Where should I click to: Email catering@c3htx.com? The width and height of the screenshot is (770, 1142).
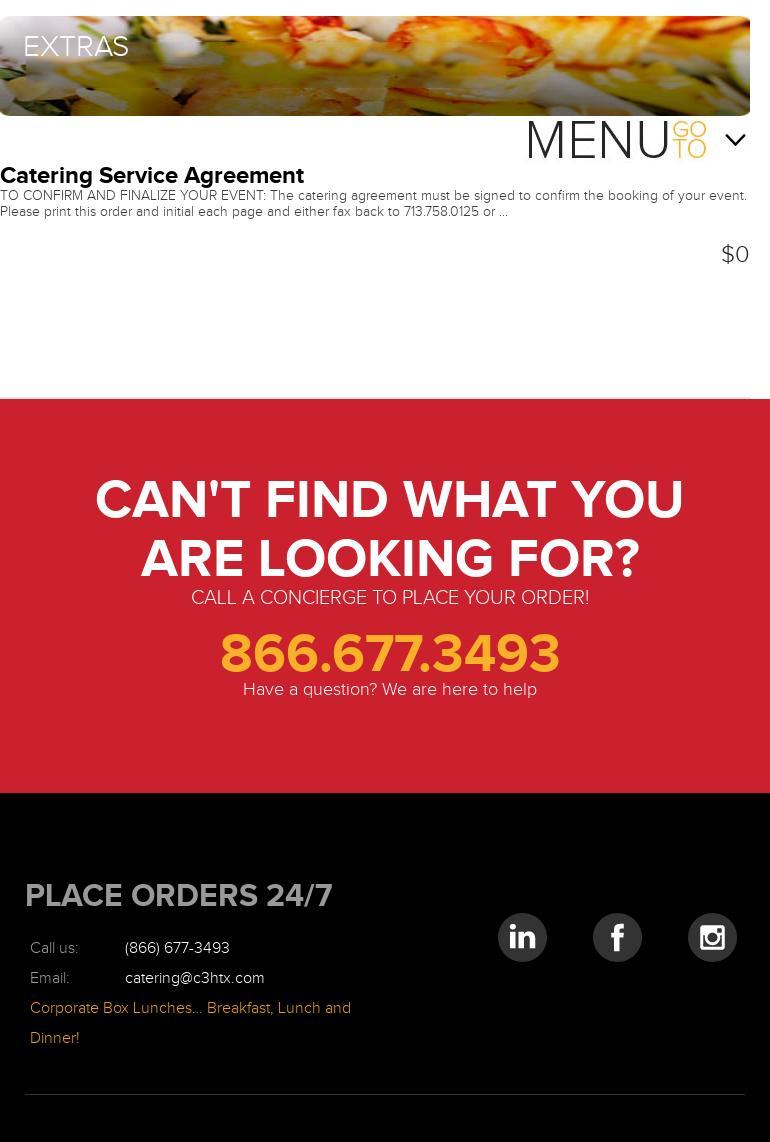[194, 977]
